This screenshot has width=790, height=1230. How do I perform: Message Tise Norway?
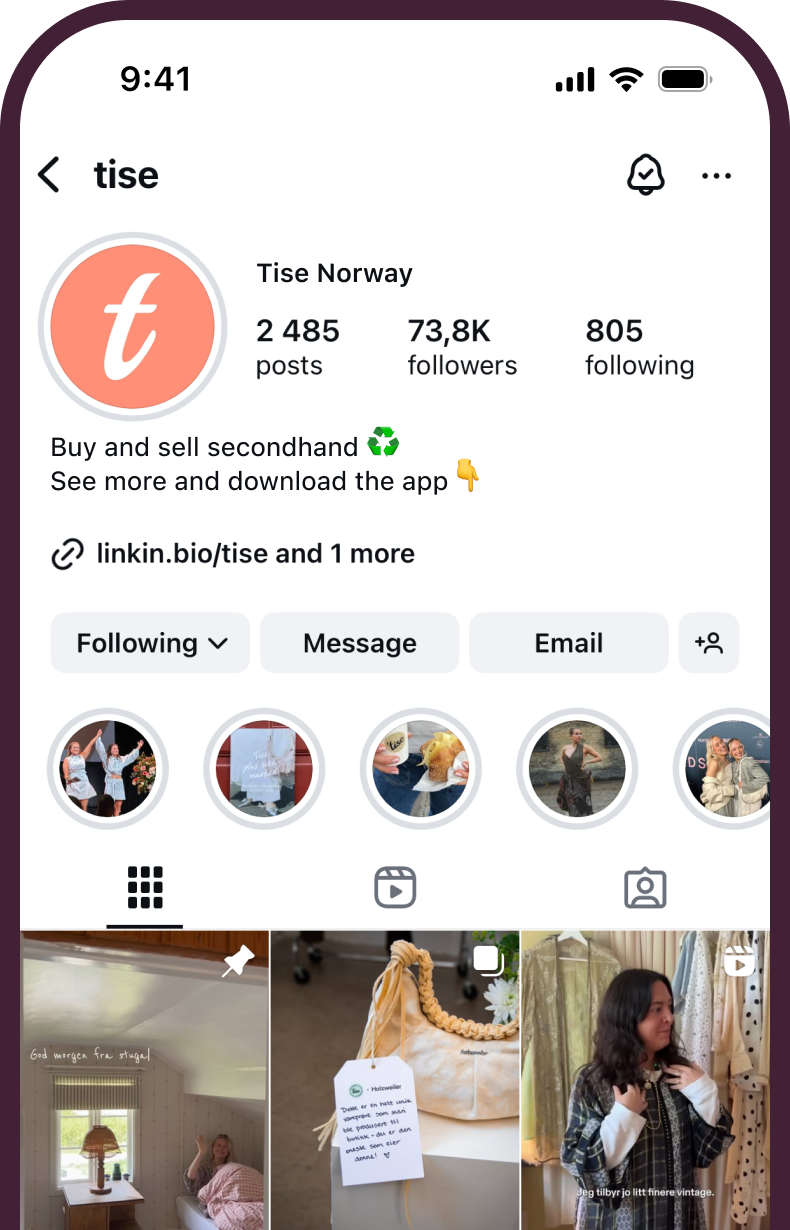[360, 643]
